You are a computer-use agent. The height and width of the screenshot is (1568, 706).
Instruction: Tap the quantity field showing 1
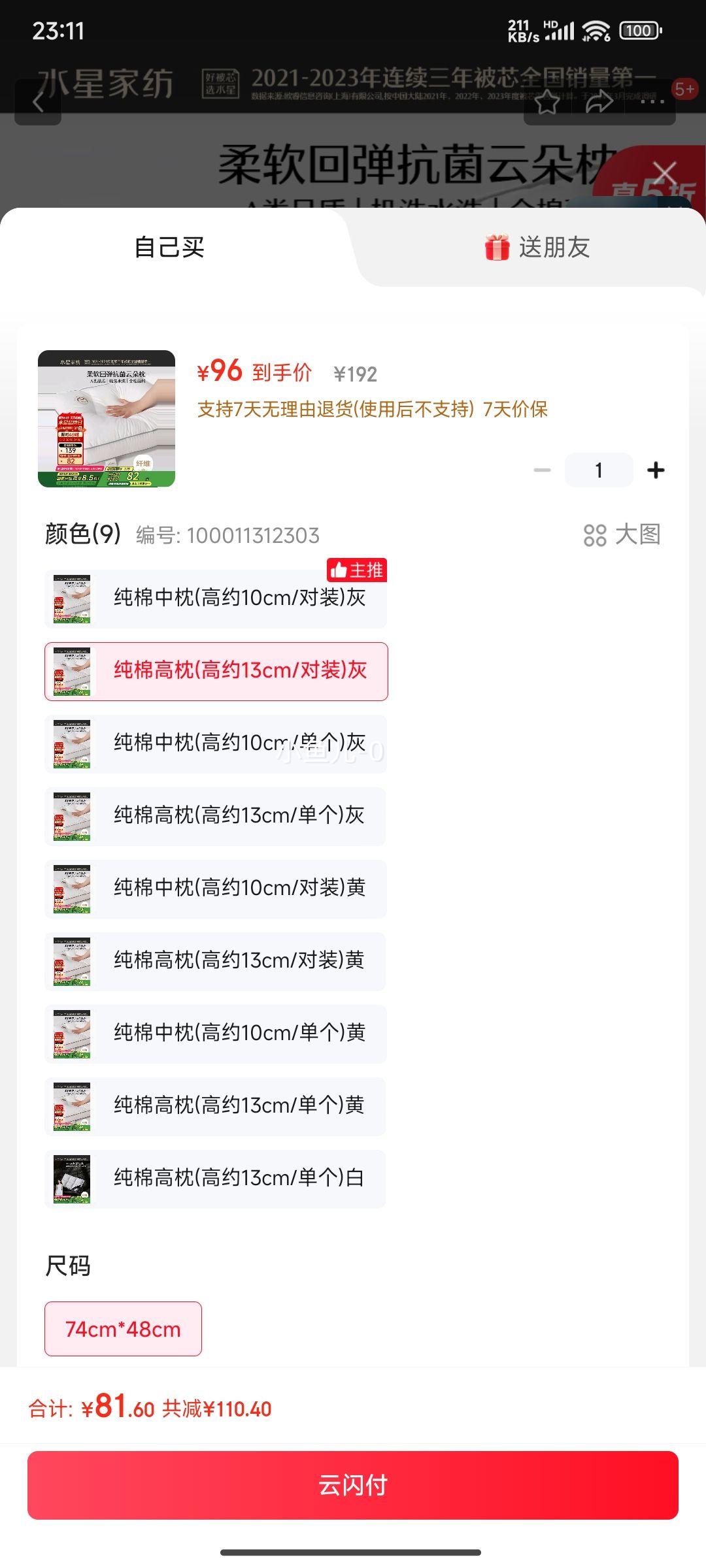click(599, 470)
